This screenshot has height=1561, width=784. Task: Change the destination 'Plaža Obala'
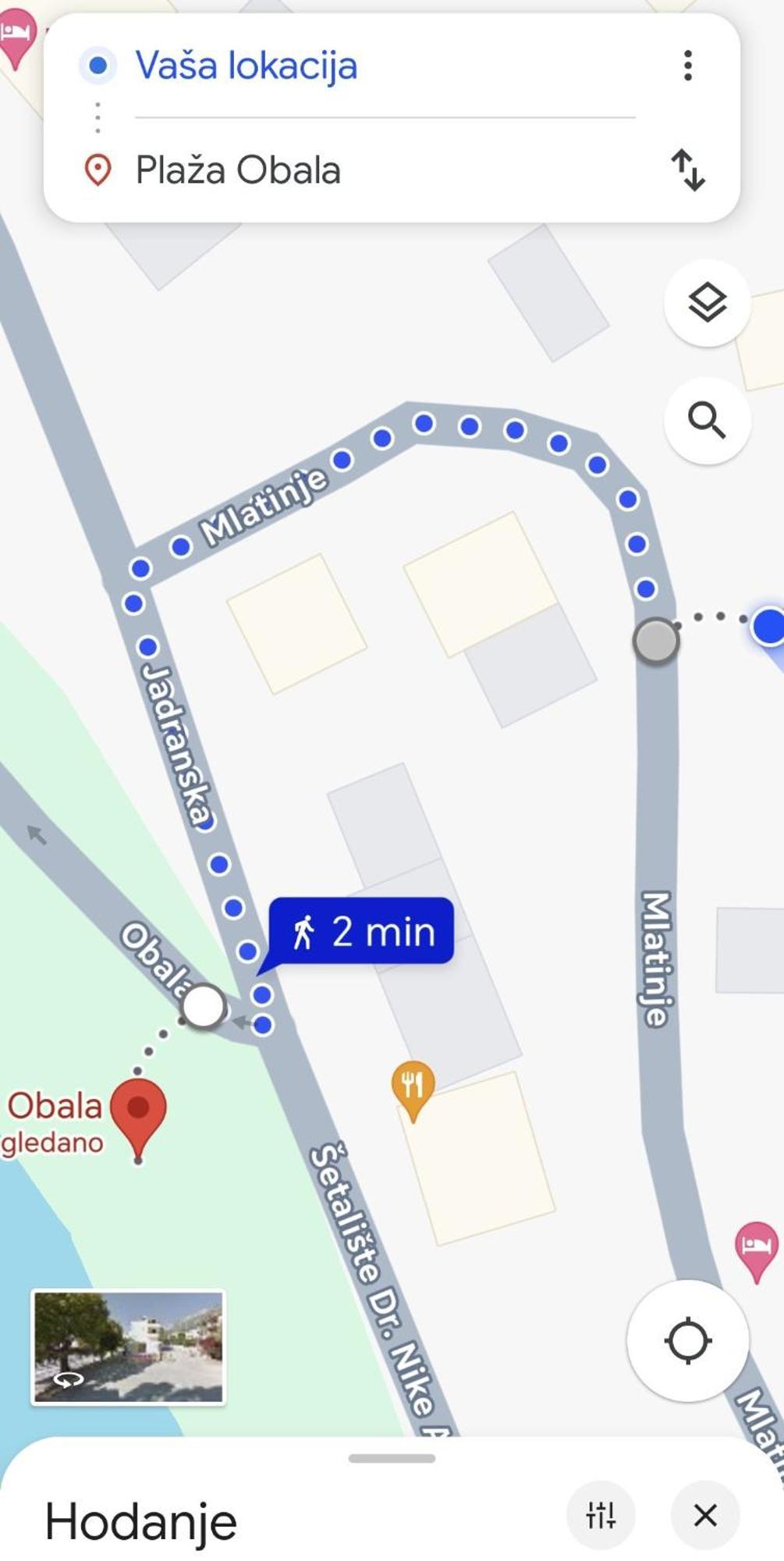click(x=238, y=170)
